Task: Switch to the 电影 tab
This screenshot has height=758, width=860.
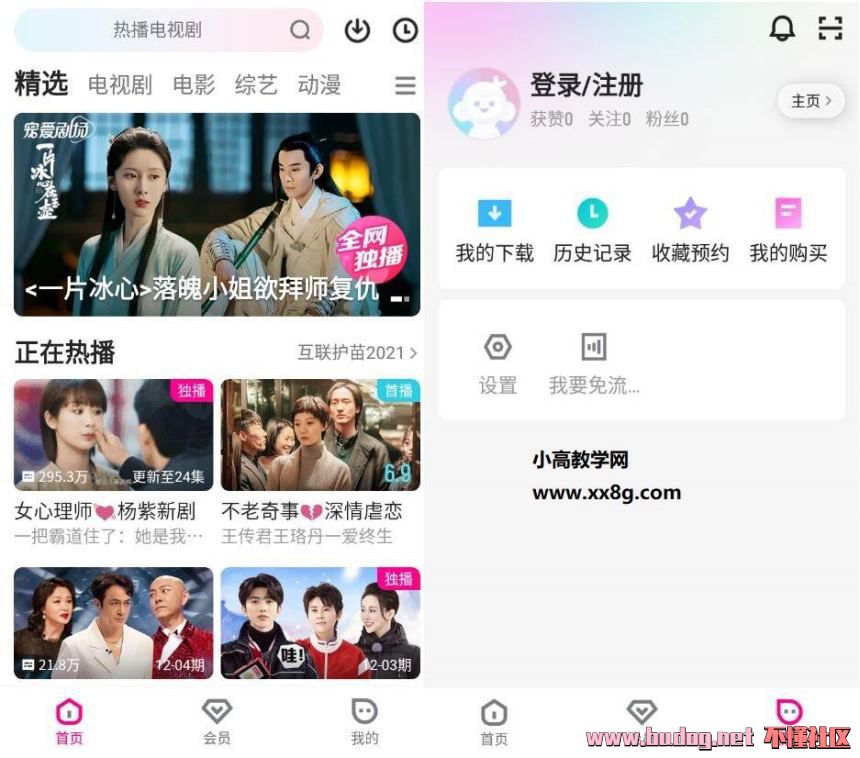Action: coord(194,85)
